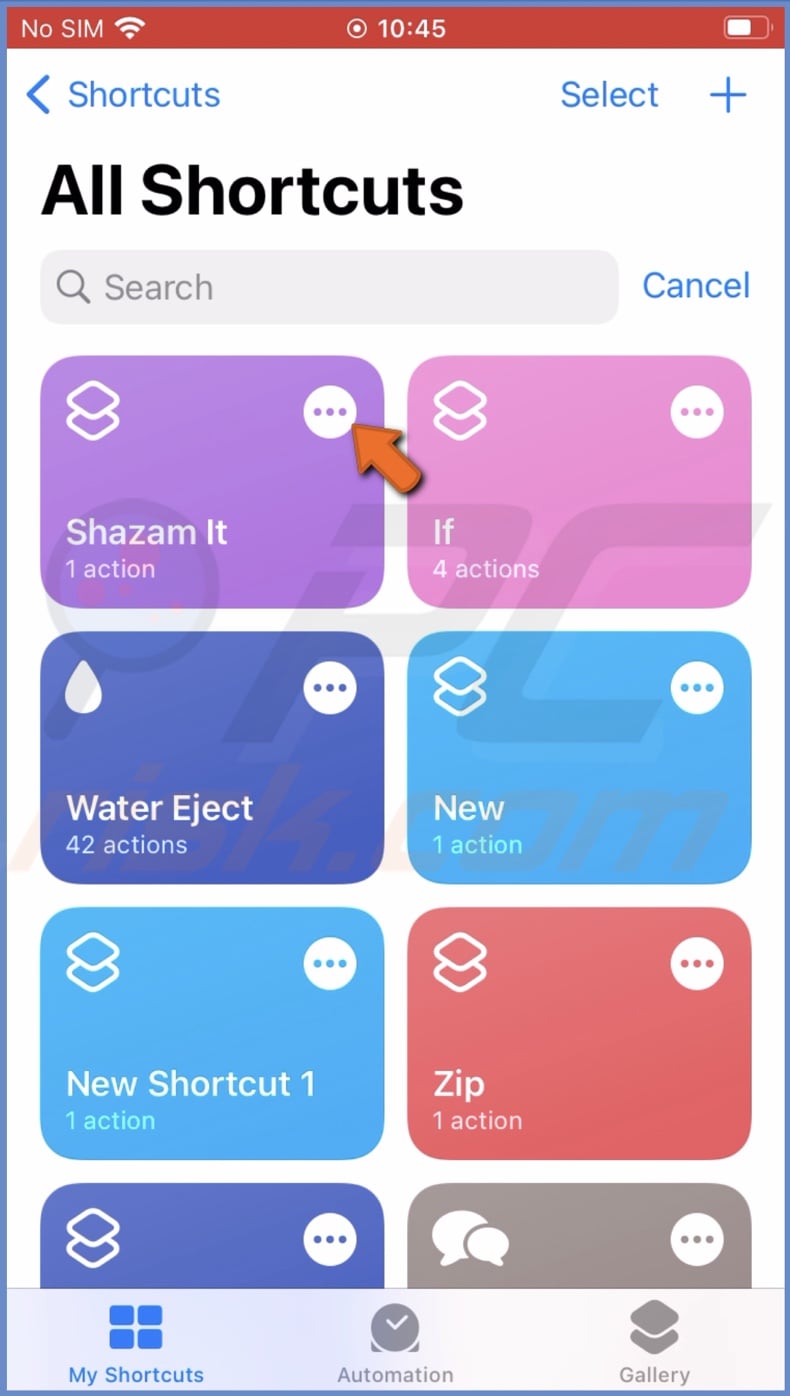This screenshot has height=1396, width=790.
Task: Open the Zip shortcut's ellipsis menu
Action: [x=697, y=964]
